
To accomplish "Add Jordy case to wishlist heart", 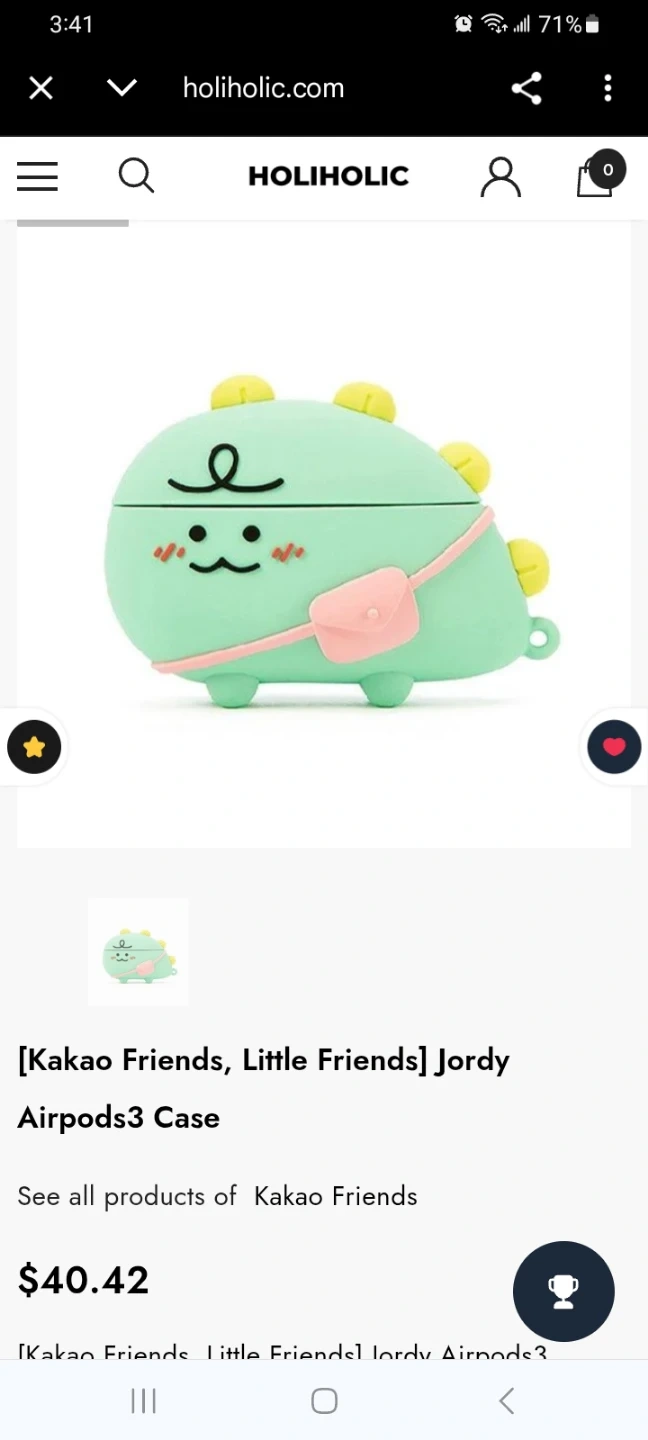I will [614, 747].
